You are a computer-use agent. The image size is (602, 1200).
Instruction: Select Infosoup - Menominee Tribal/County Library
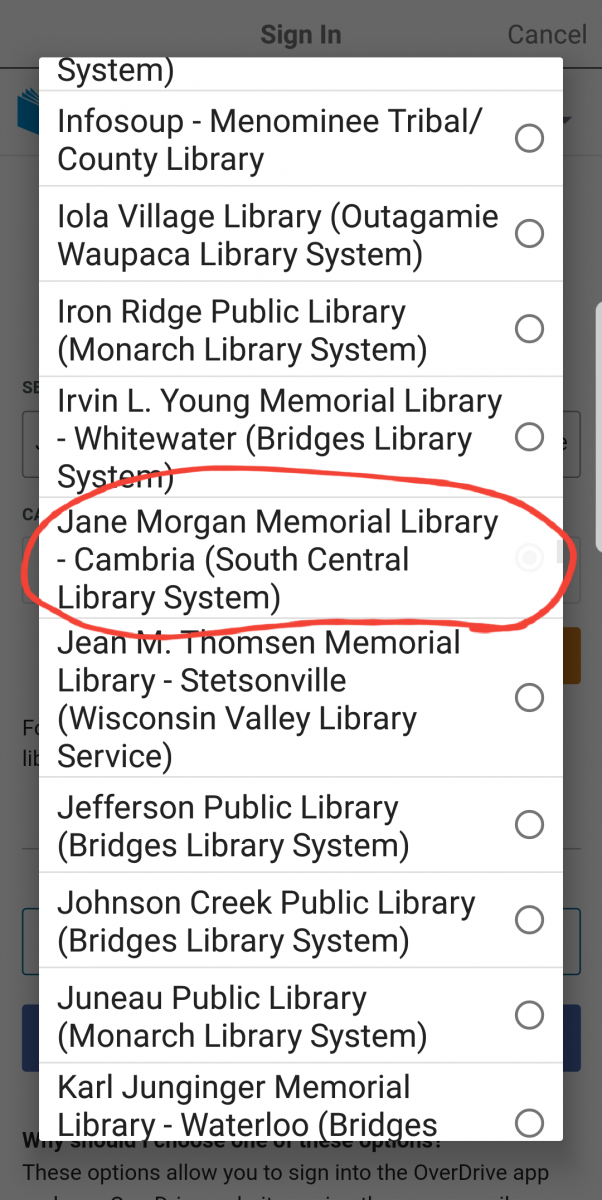click(300, 139)
